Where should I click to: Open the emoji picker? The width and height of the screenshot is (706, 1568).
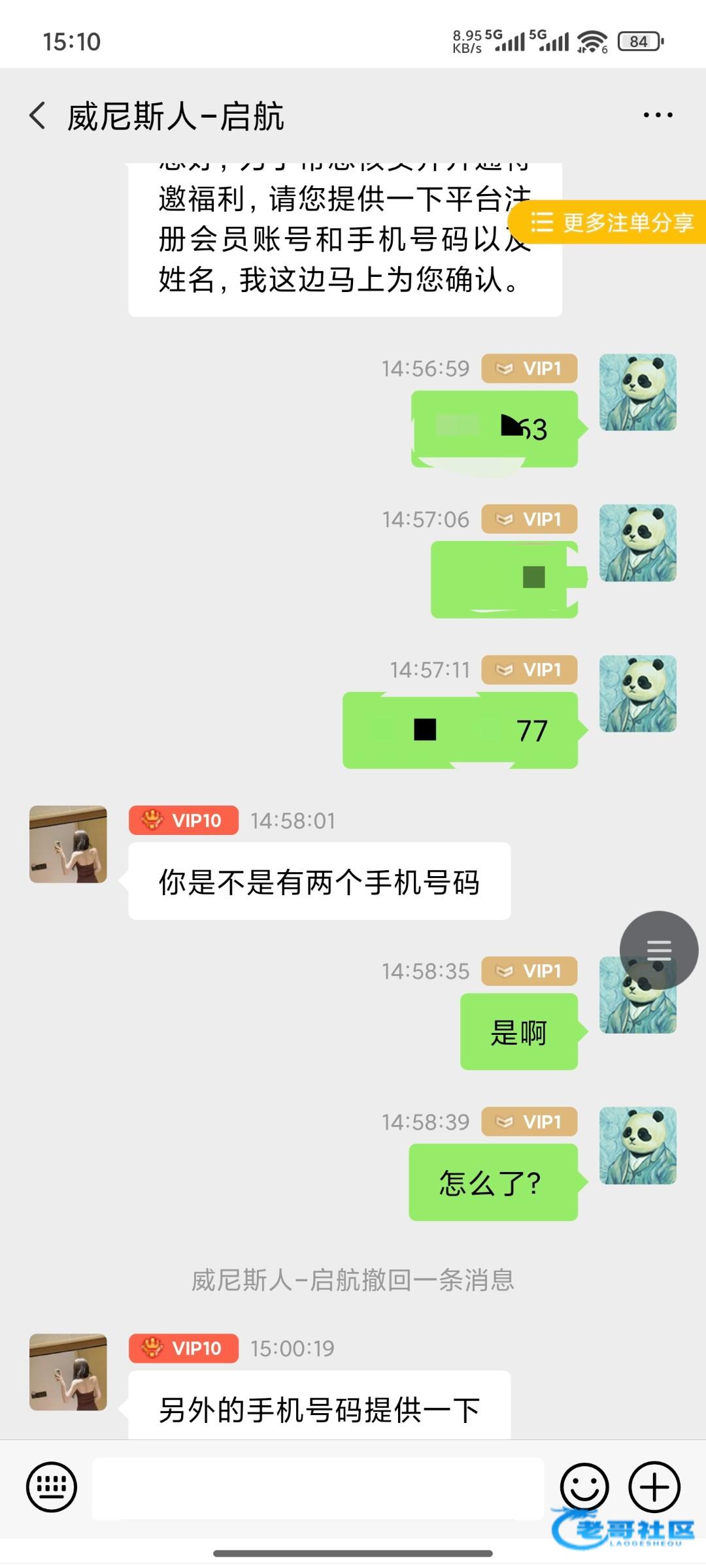[x=584, y=1487]
